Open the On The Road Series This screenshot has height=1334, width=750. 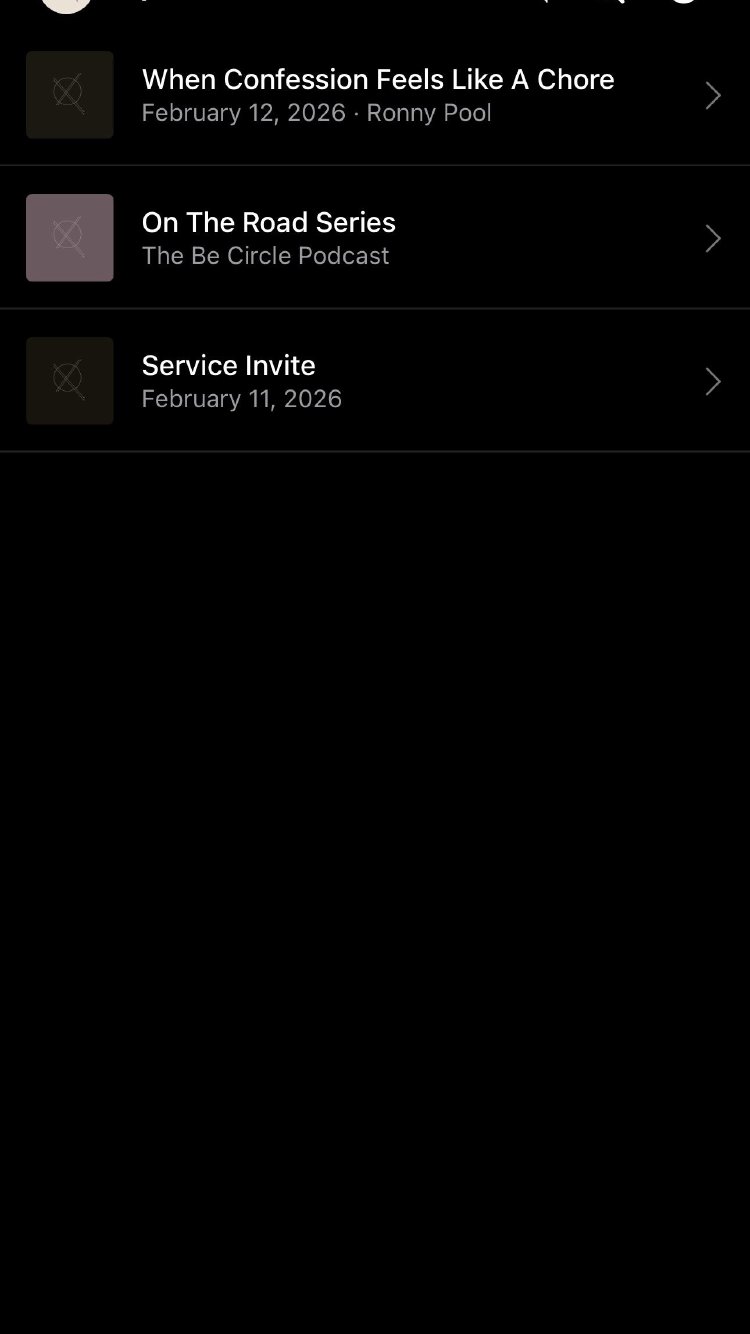pos(377,238)
